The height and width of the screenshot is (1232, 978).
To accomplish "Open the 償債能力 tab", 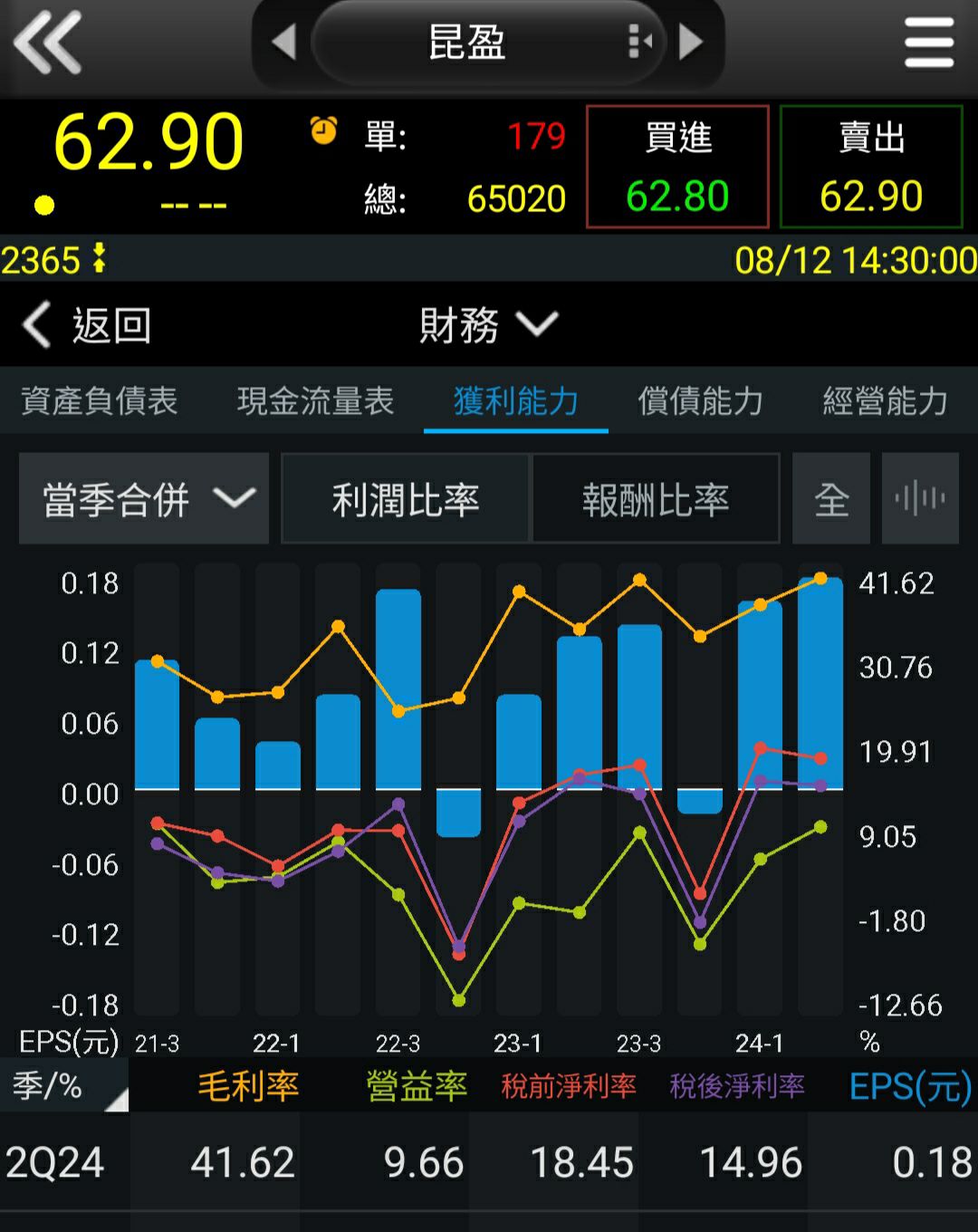I will point(700,403).
